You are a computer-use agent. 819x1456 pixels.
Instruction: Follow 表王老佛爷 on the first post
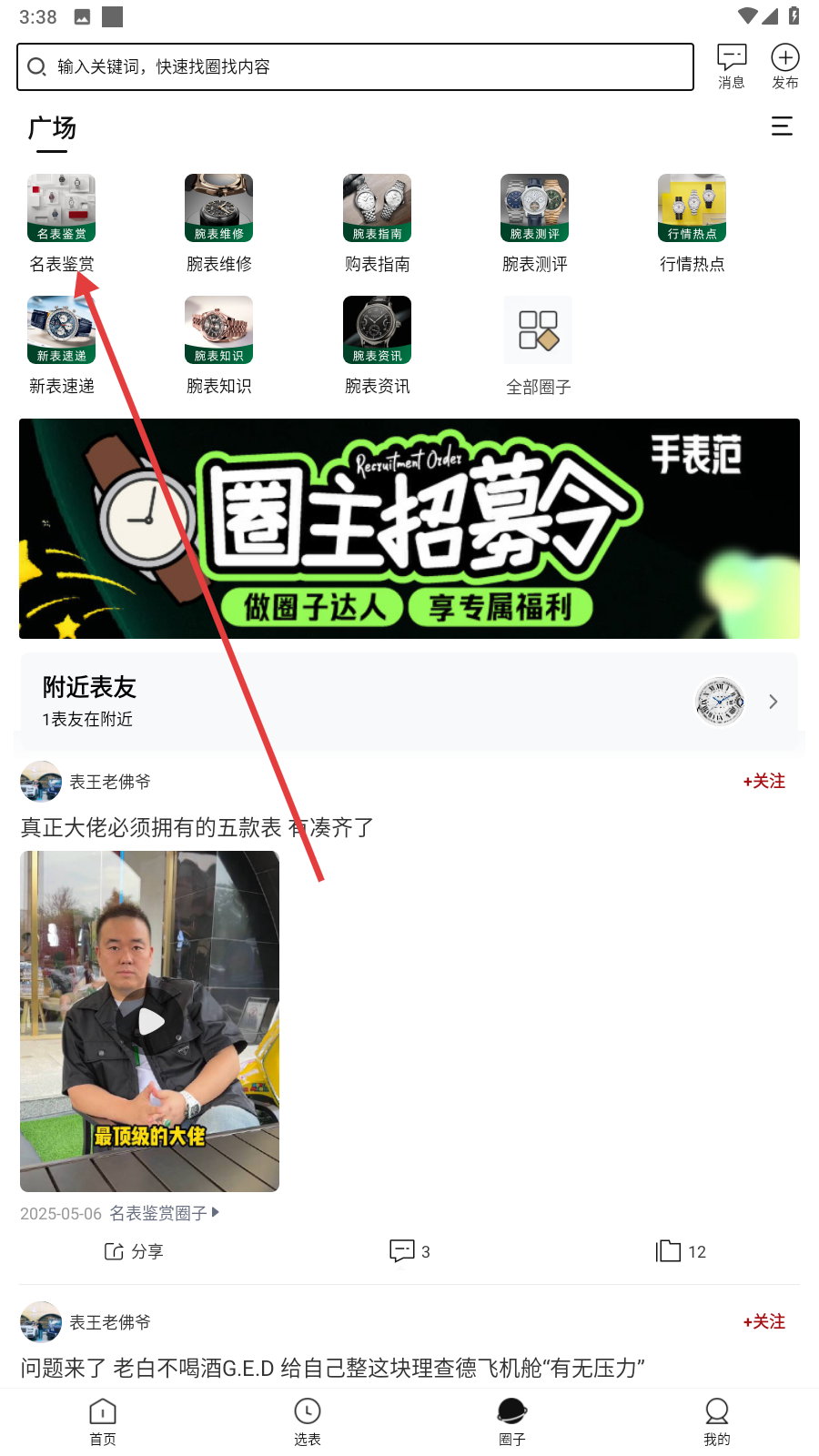(x=764, y=782)
